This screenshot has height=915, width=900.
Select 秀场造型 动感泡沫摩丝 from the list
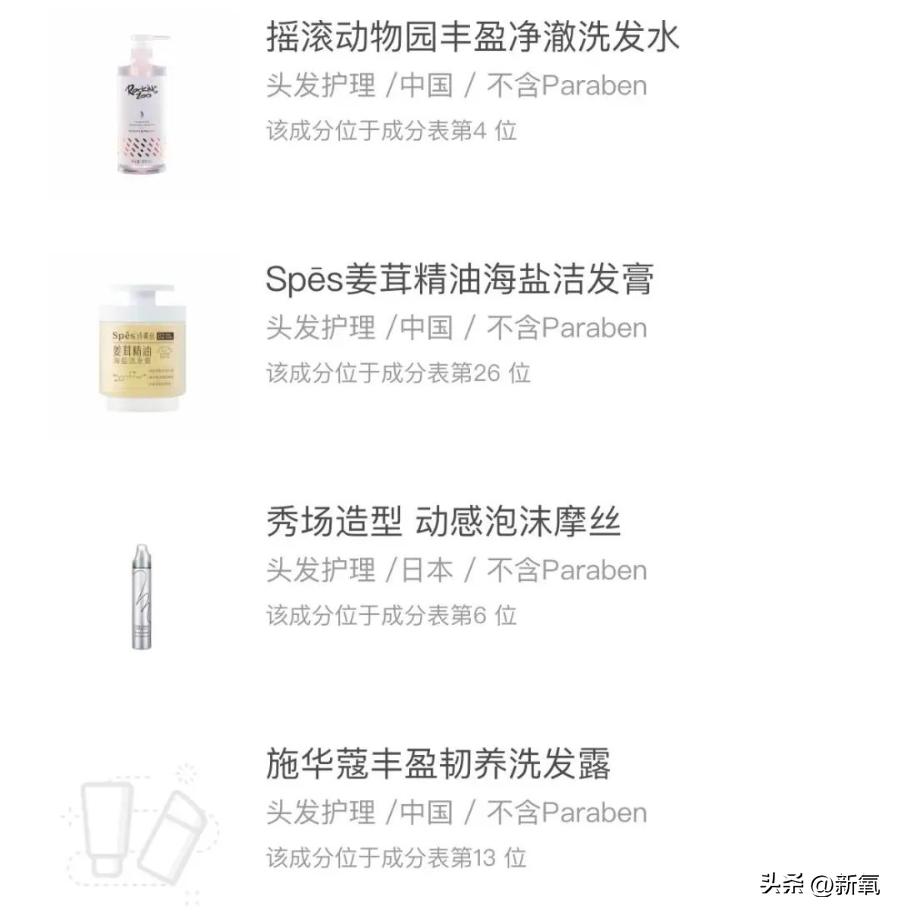[x=443, y=523]
